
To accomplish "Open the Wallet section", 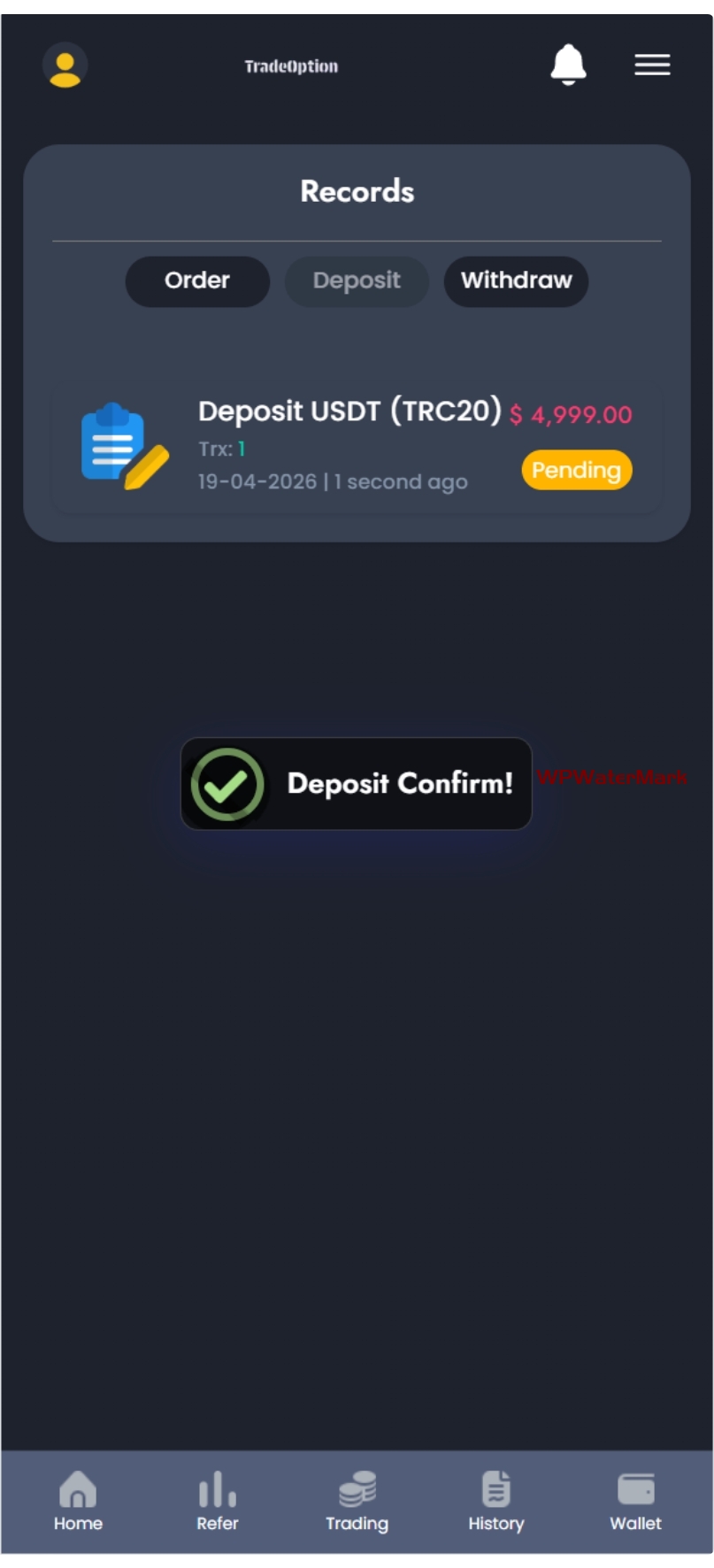I will pyautogui.click(x=635, y=1501).
